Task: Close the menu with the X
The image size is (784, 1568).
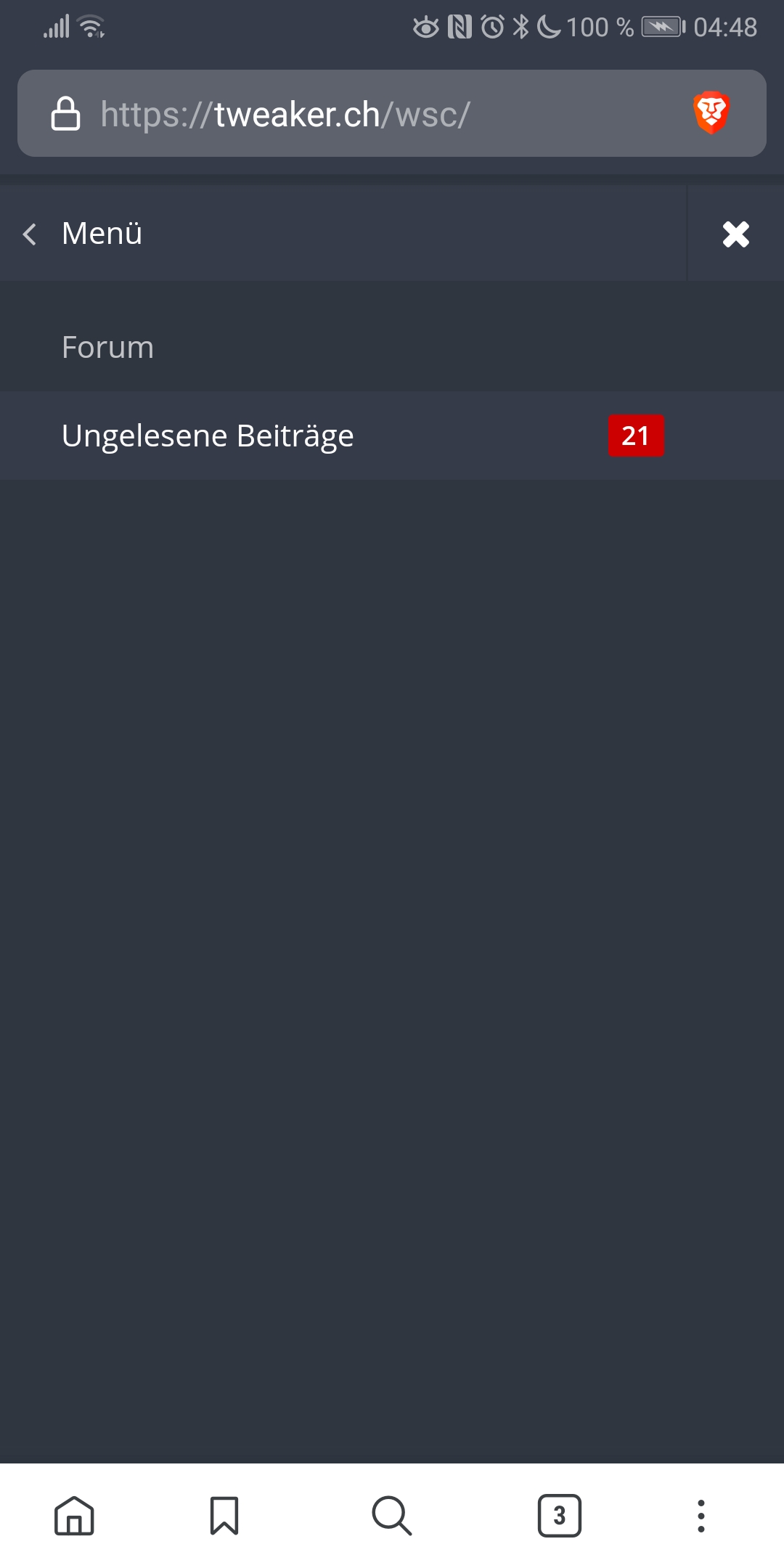Action: 735,234
